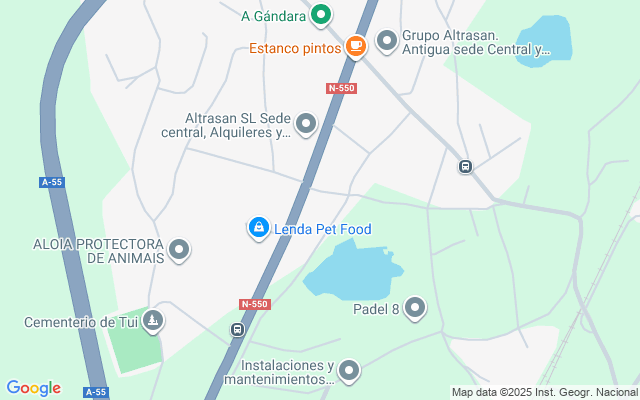The image size is (640, 400).
Task: Tap the bus stop beside Cementerio de Tui
Action: click(238, 330)
